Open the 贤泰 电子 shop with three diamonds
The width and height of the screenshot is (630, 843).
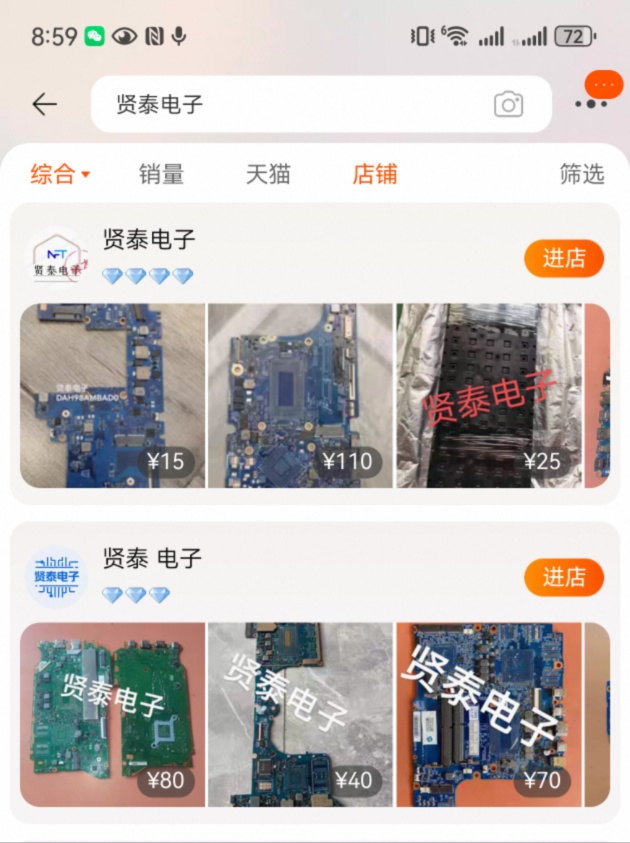pyautogui.click(x=152, y=559)
